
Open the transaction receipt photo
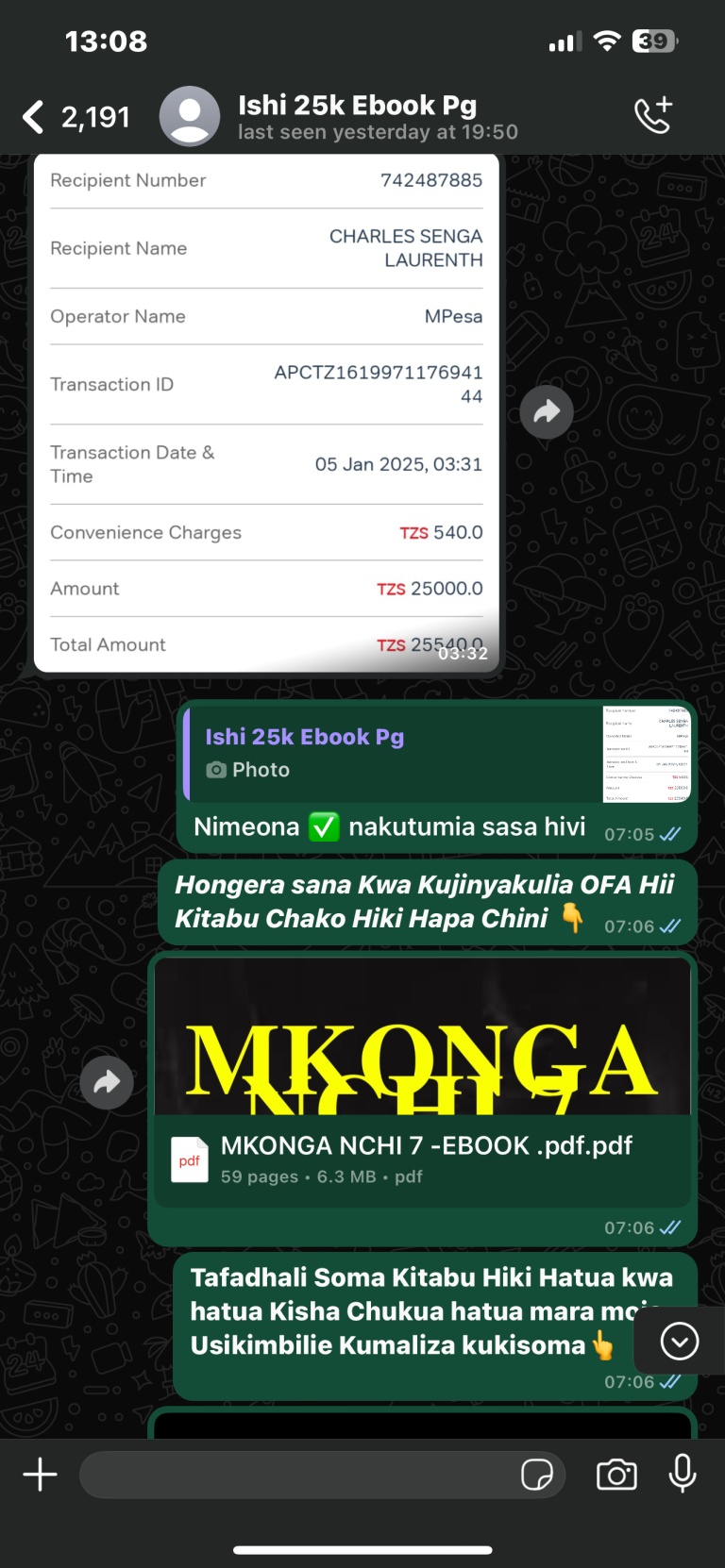click(266, 413)
